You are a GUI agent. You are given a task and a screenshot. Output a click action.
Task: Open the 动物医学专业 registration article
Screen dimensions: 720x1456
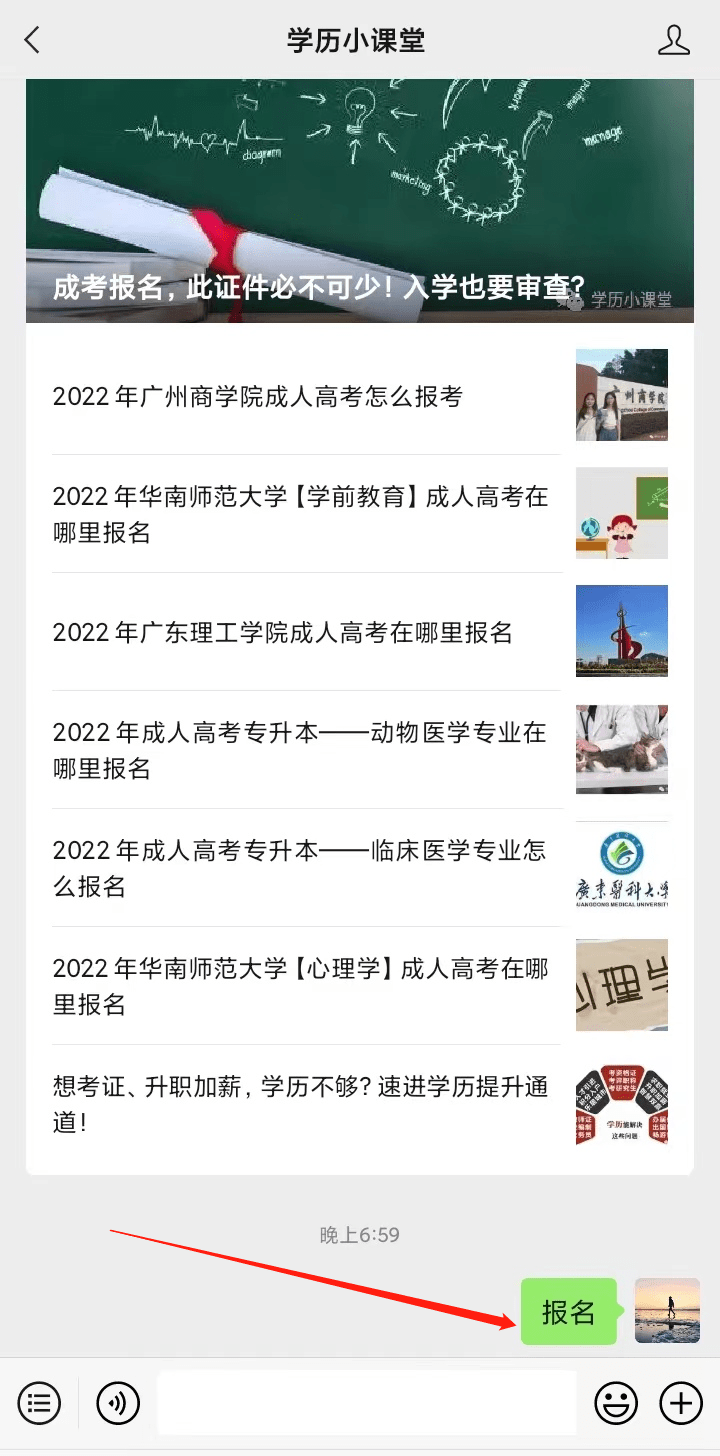click(x=360, y=750)
